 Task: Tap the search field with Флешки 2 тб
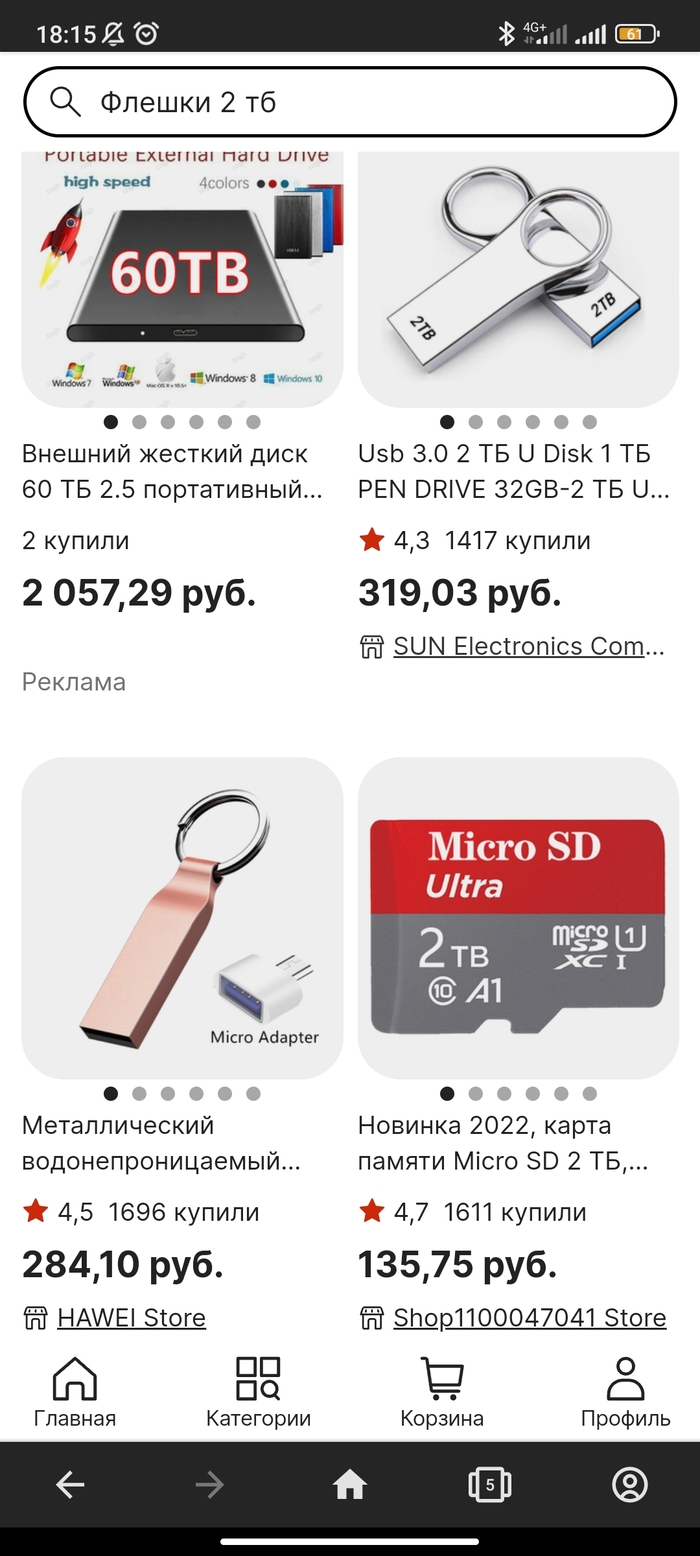[x=350, y=101]
